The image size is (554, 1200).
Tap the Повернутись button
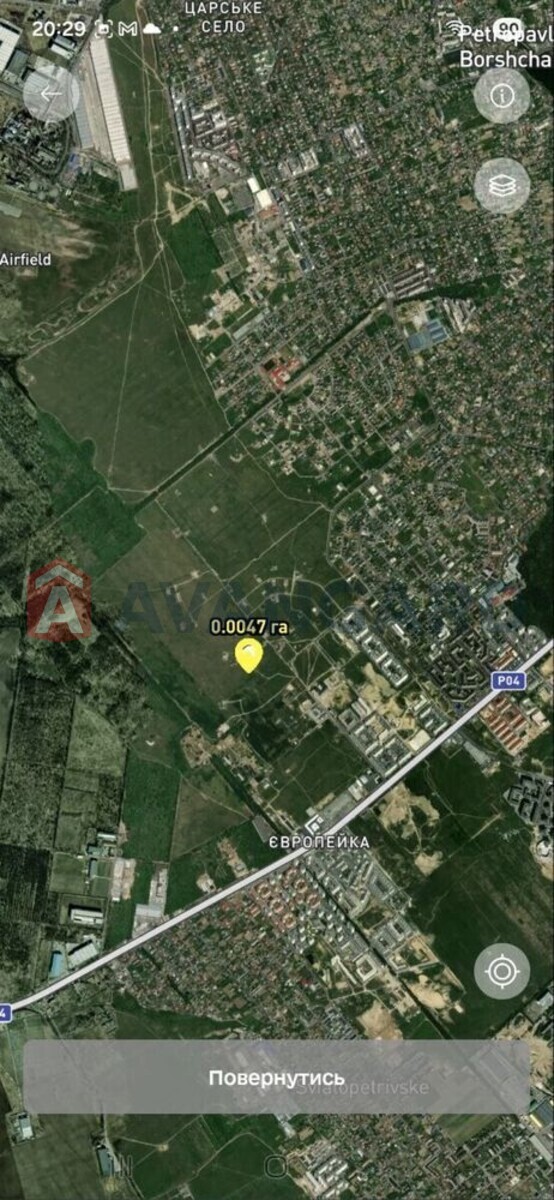tap(277, 1078)
